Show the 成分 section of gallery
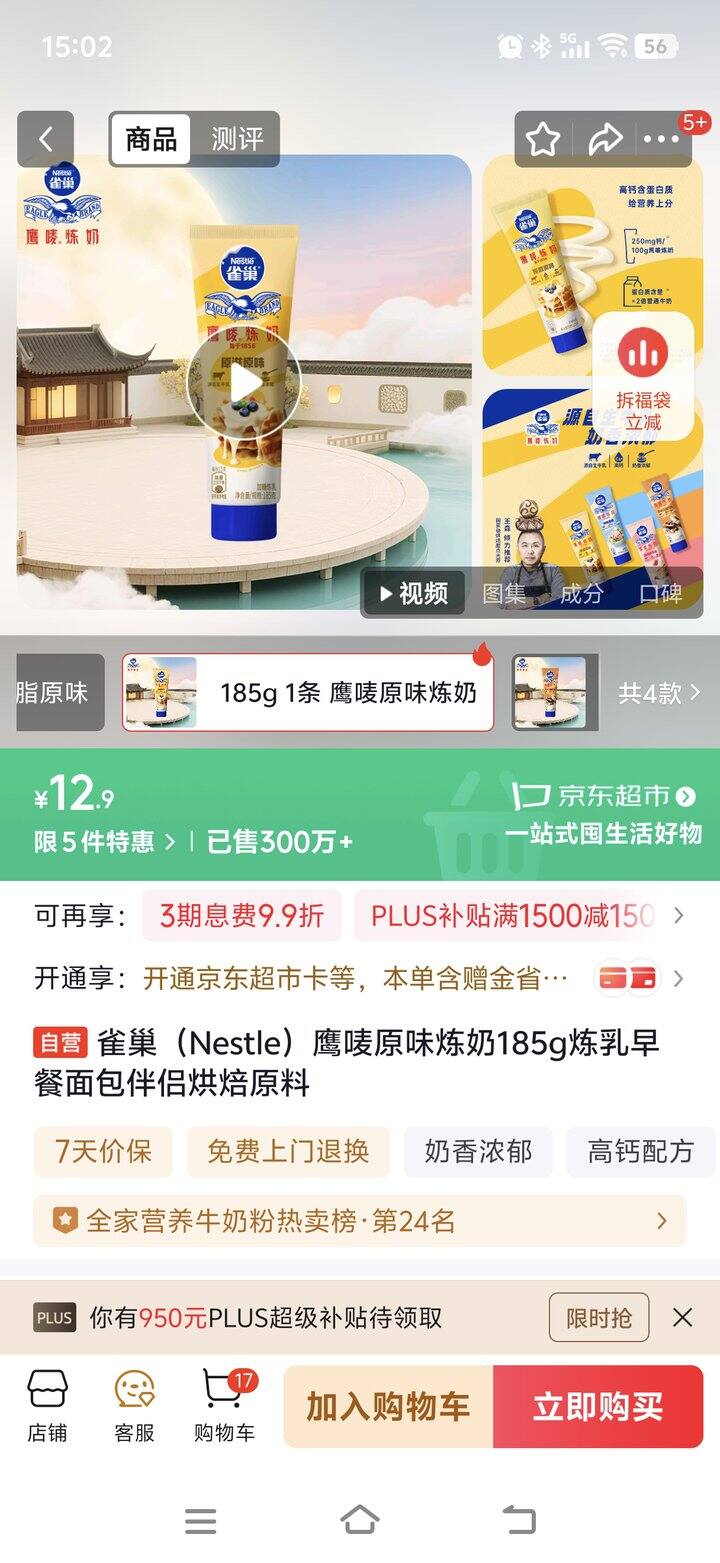This screenshot has height=1563, width=720. click(x=581, y=593)
